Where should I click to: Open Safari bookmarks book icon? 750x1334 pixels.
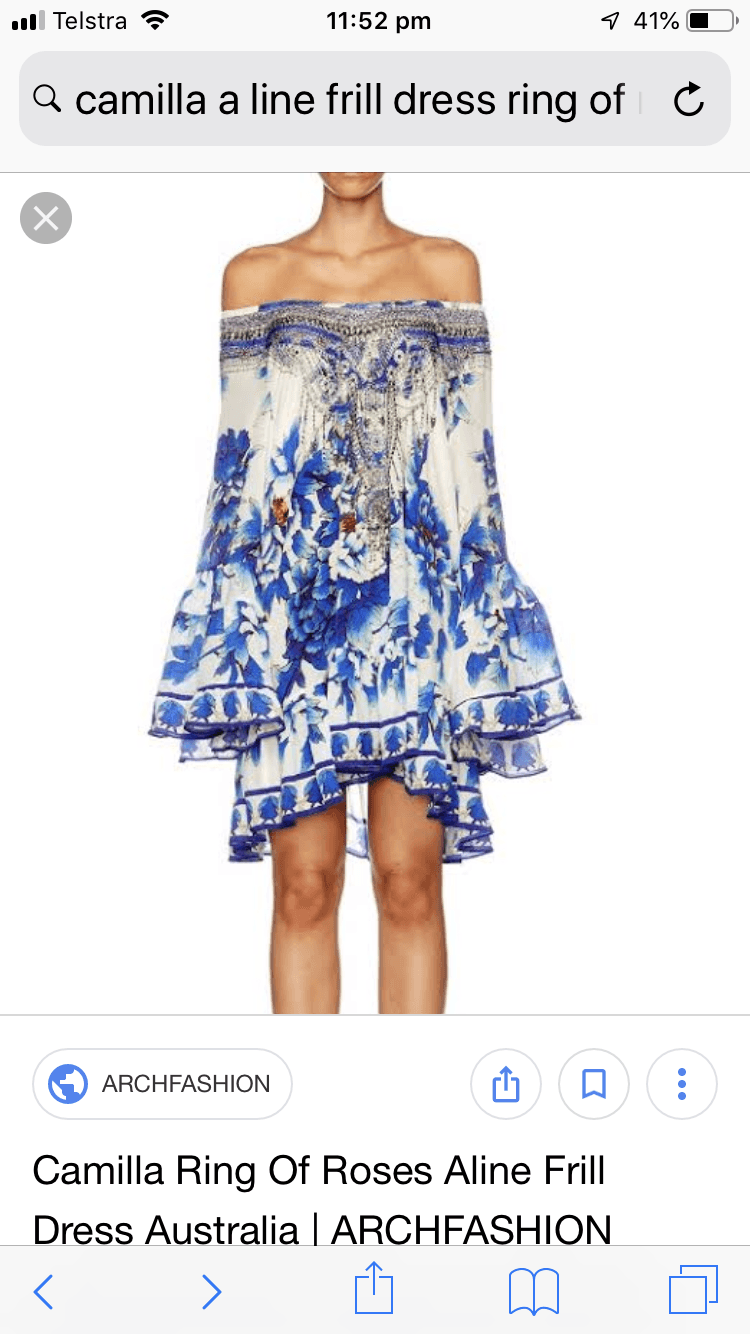[534, 1292]
